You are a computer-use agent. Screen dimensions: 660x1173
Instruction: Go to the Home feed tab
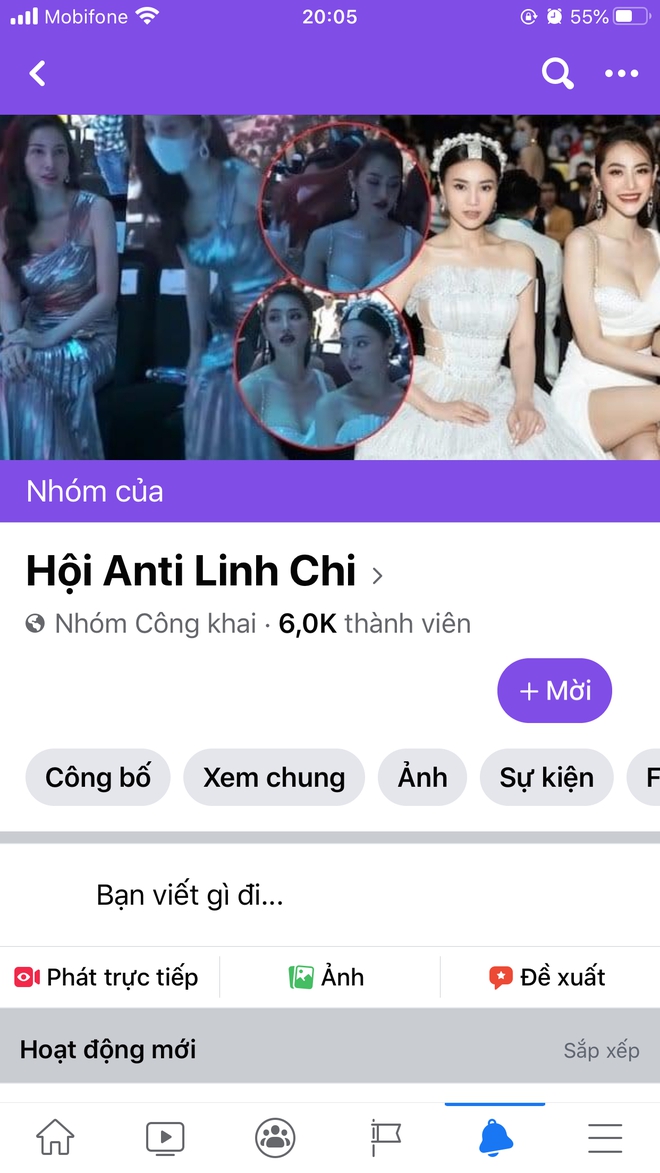click(x=55, y=1138)
